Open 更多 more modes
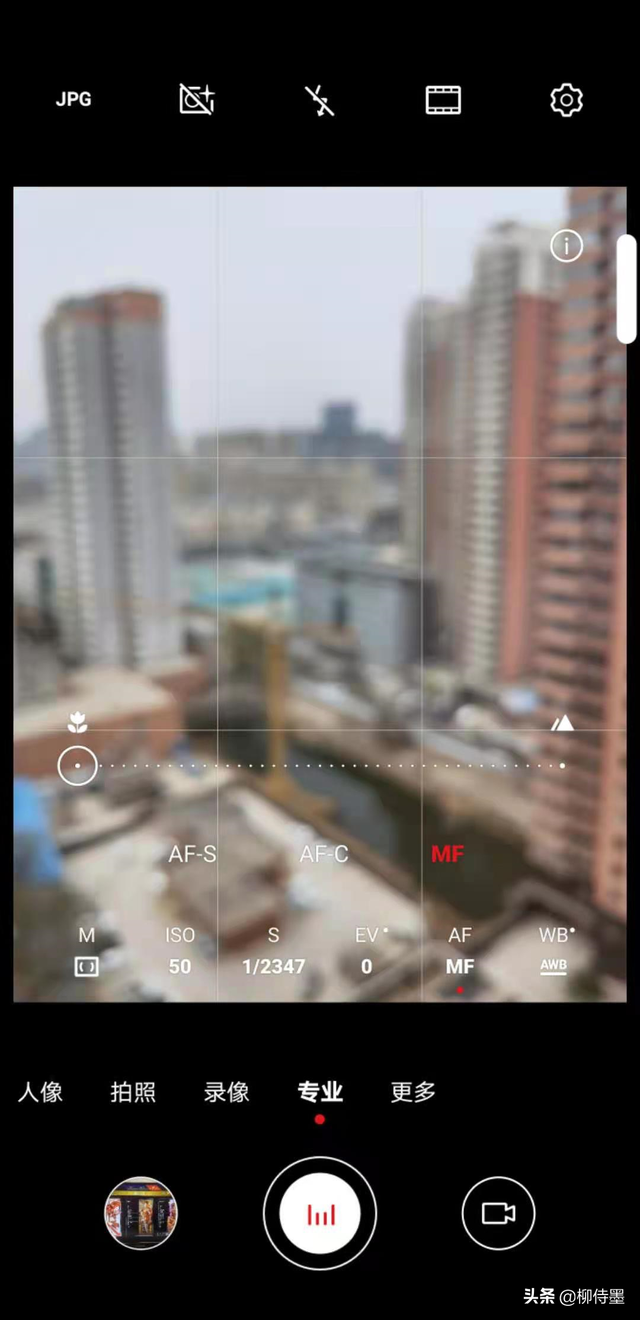Viewport: 640px width, 1320px height. tap(413, 1092)
